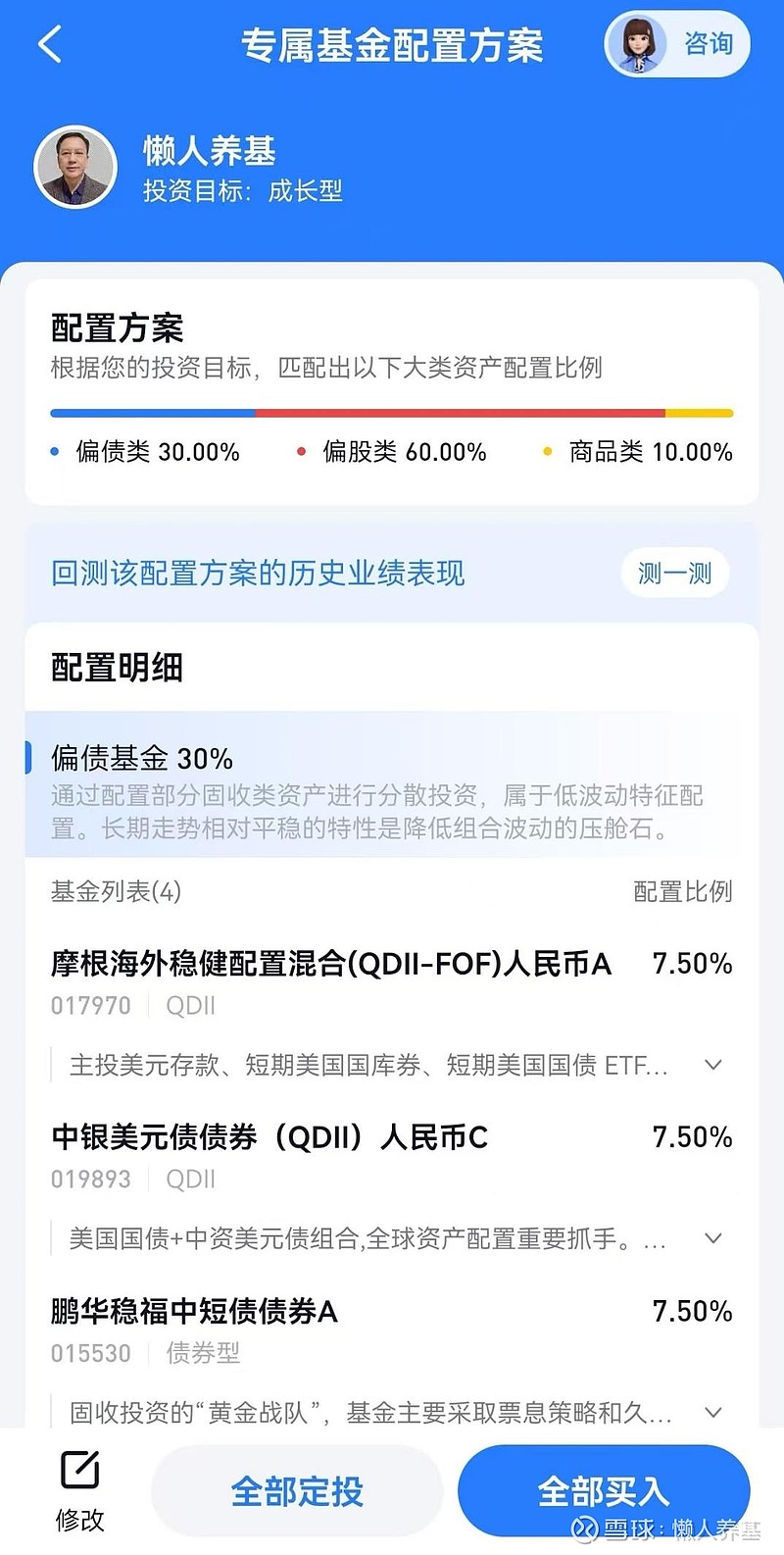
Task: Select 全部定投 to auto-invest all
Action: pyautogui.click(x=297, y=1491)
